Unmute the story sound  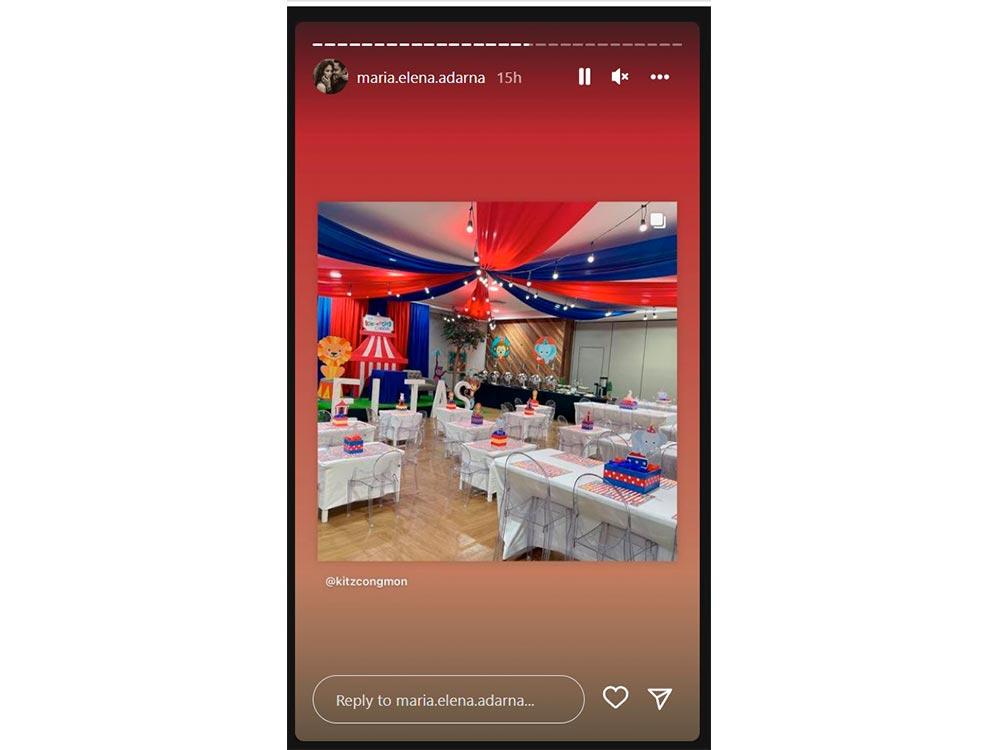pyautogui.click(x=620, y=77)
